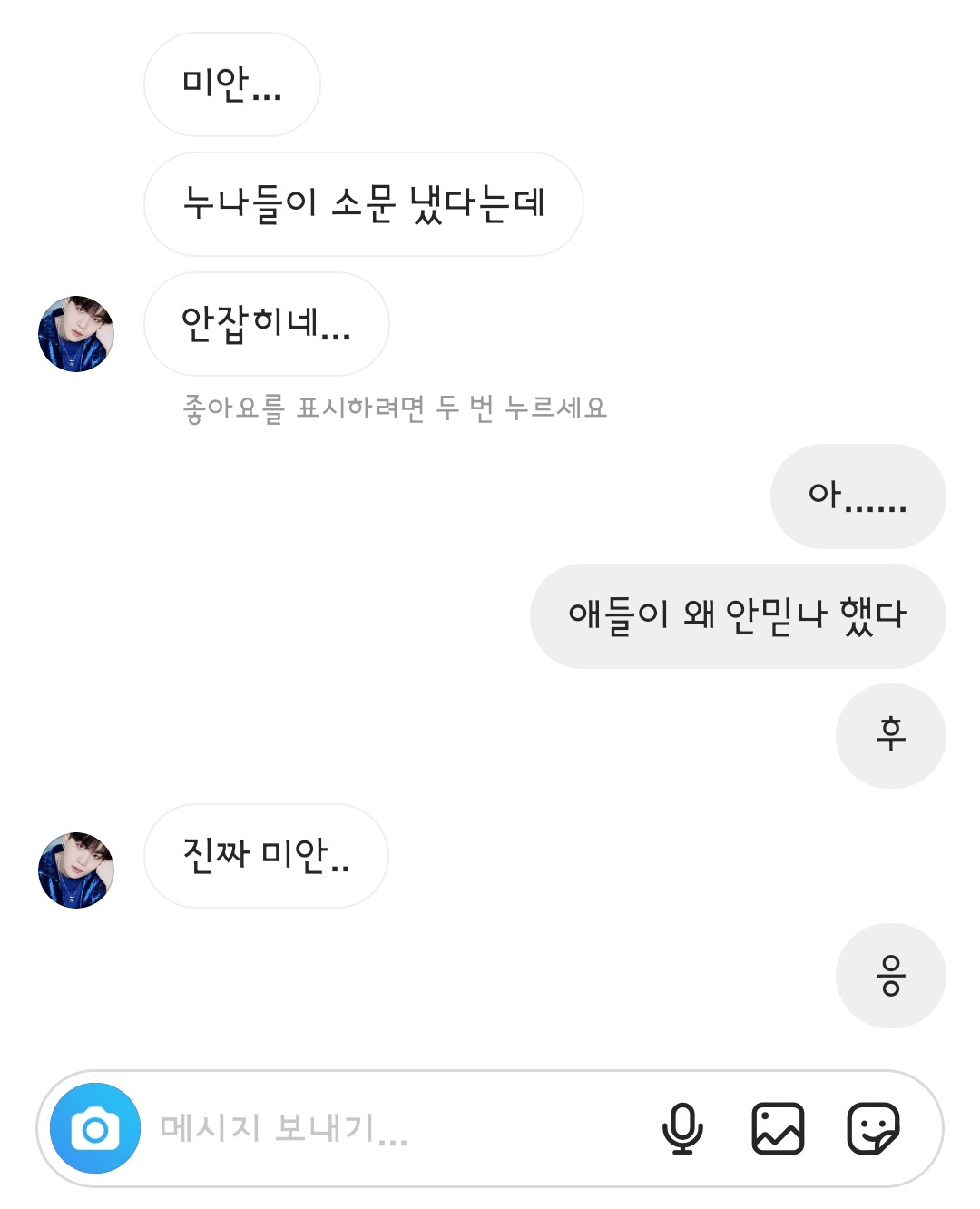The image size is (980, 1209).
Task: Focus the '메시지 보내기...' message field
Action: click(x=381, y=1128)
